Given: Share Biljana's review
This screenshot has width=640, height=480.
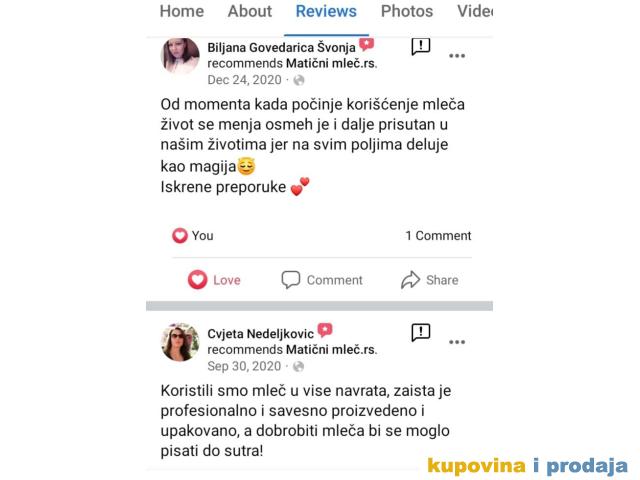Looking at the screenshot, I should pos(429,280).
